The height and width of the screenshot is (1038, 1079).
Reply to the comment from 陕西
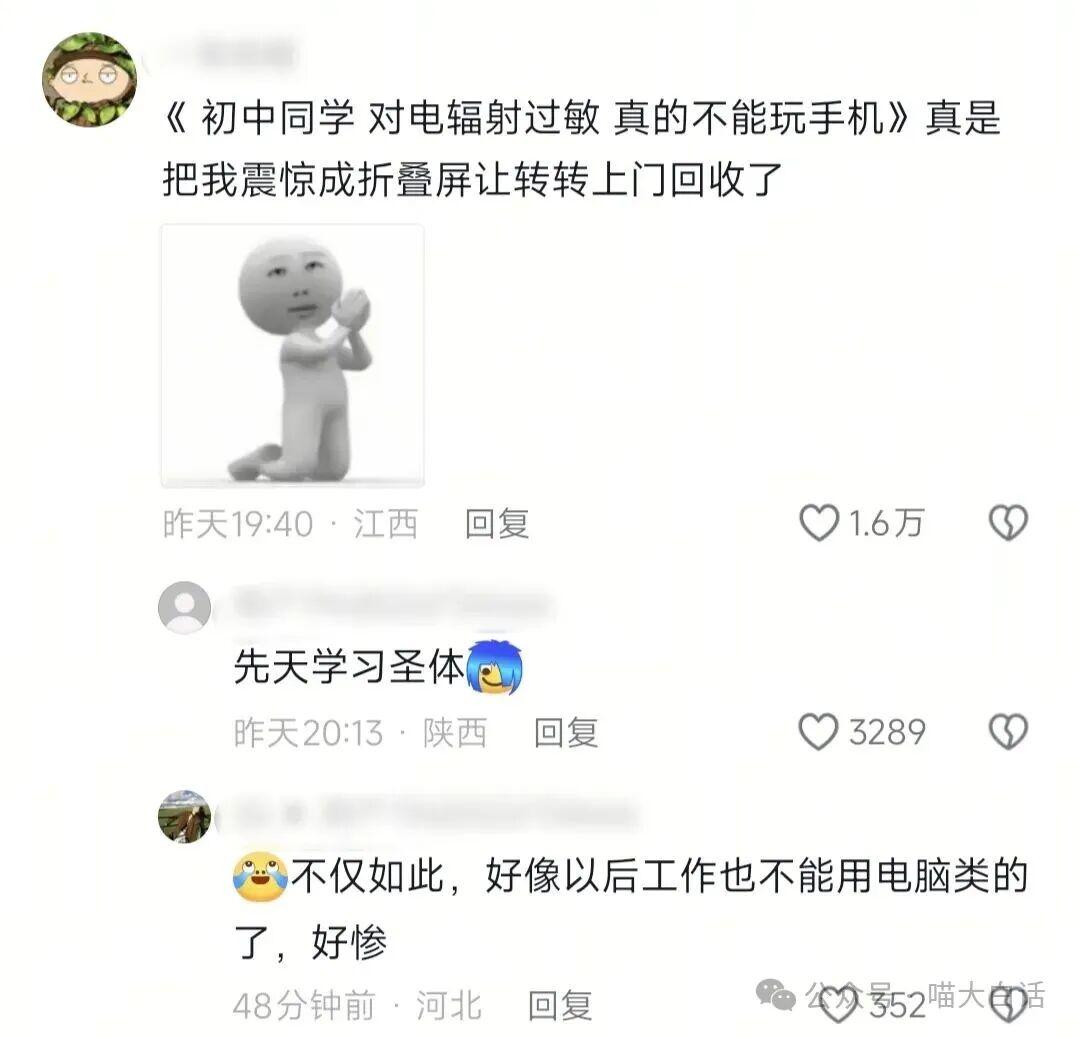coord(566,733)
